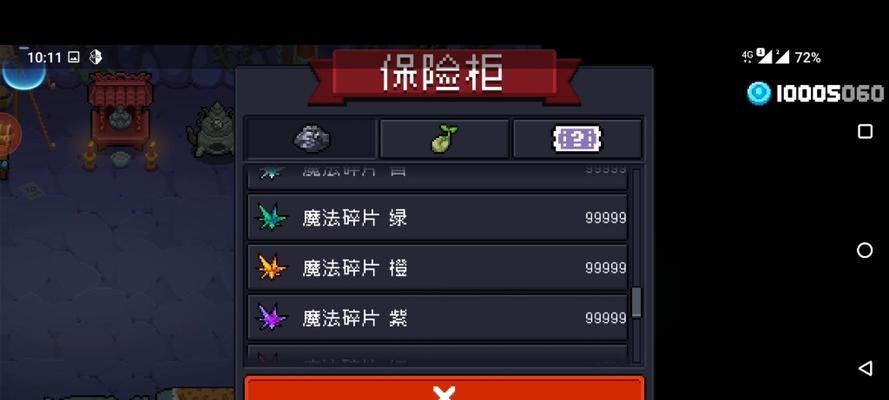Open the ticket voucher tab
The image size is (889, 400).
coord(576,139)
